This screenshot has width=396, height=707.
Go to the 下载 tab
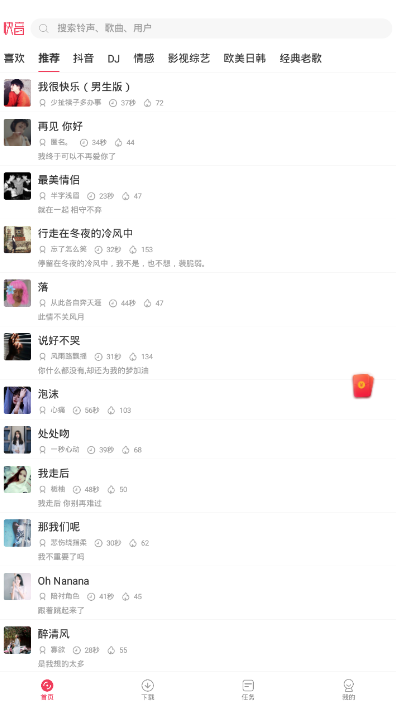click(147, 689)
